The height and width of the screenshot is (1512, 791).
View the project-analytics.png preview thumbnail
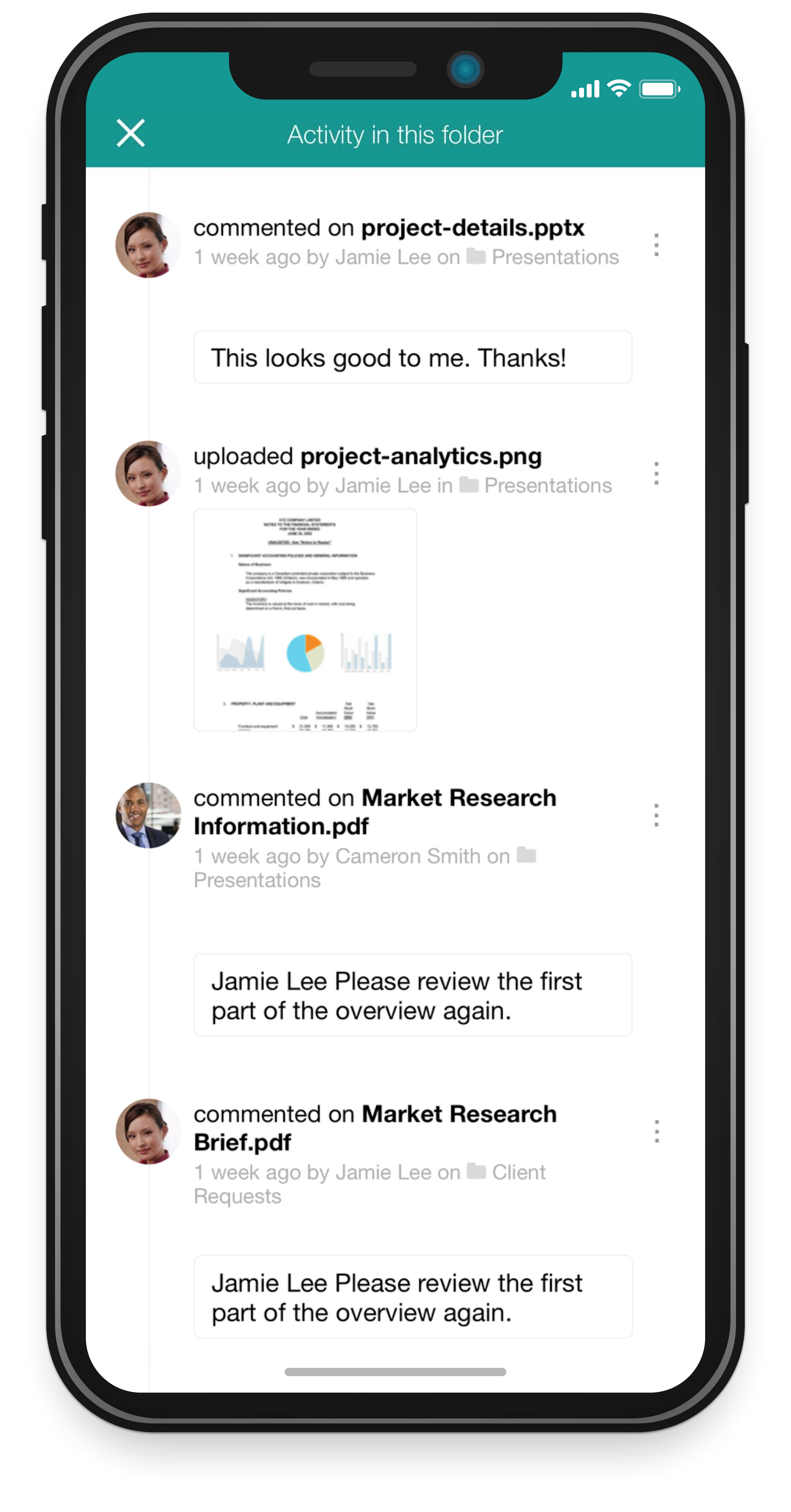[x=305, y=620]
